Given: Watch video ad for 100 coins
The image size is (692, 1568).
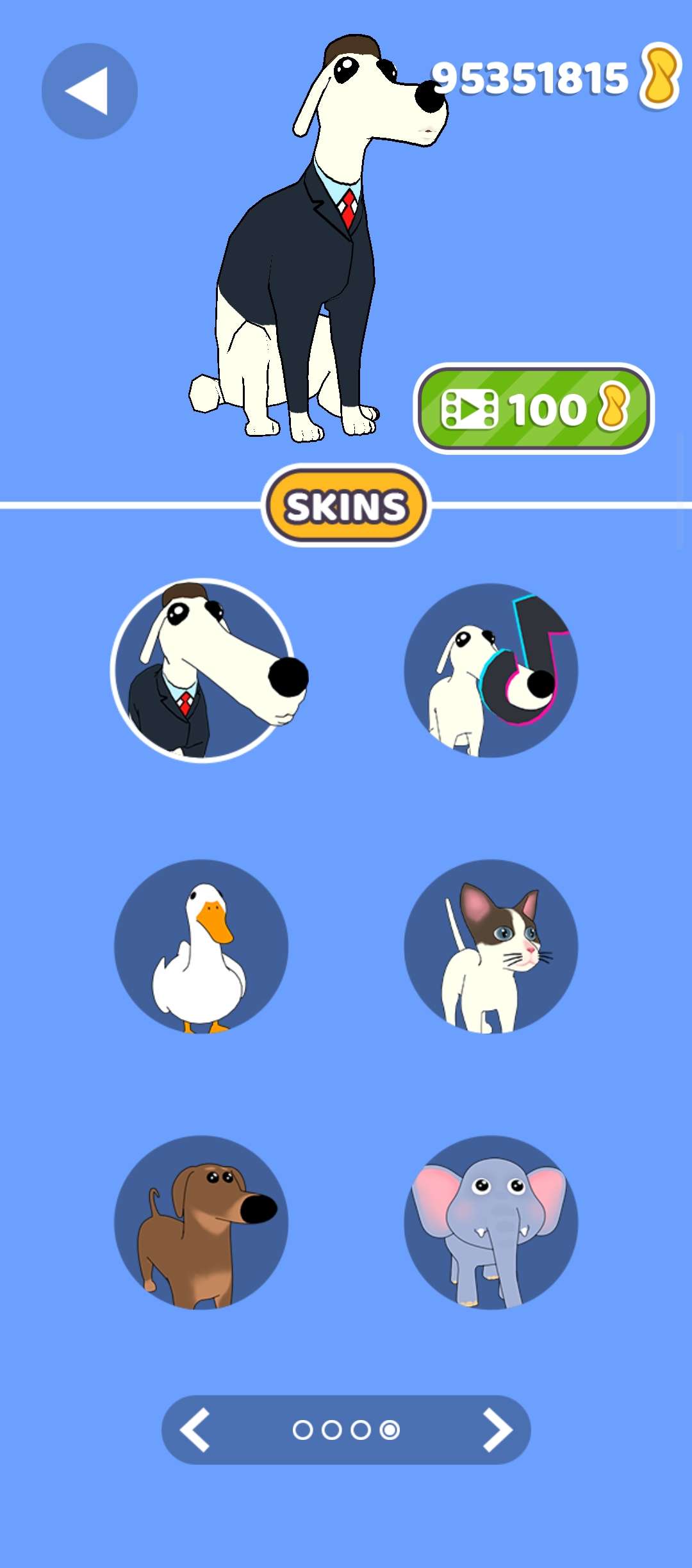Looking at the screenshot, I should (x=534, y=409).
